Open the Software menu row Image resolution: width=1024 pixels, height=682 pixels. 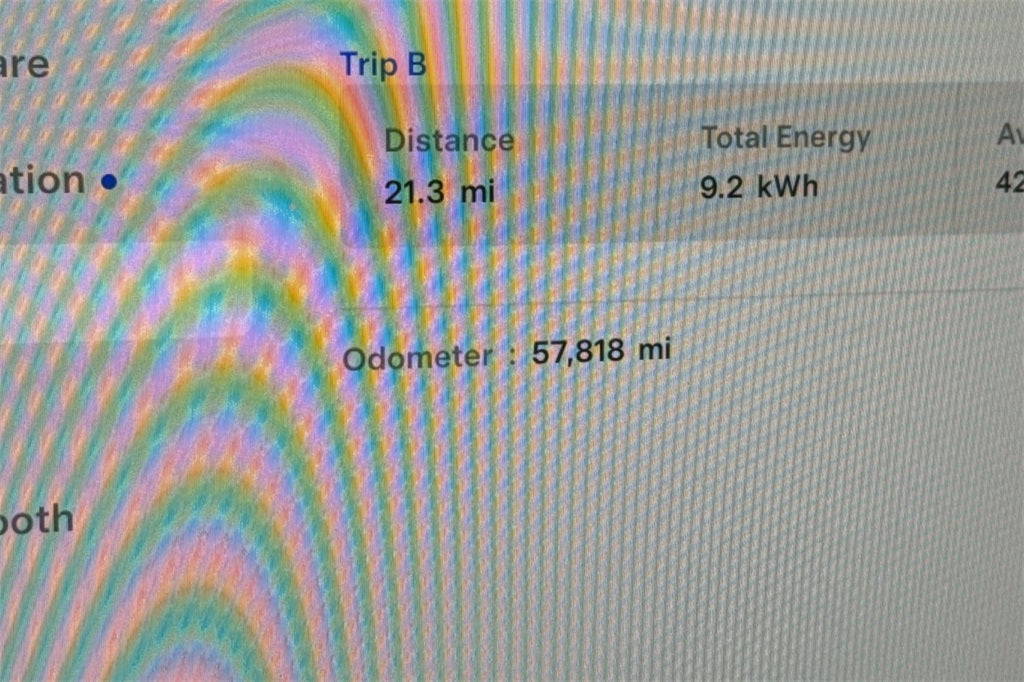24,65
